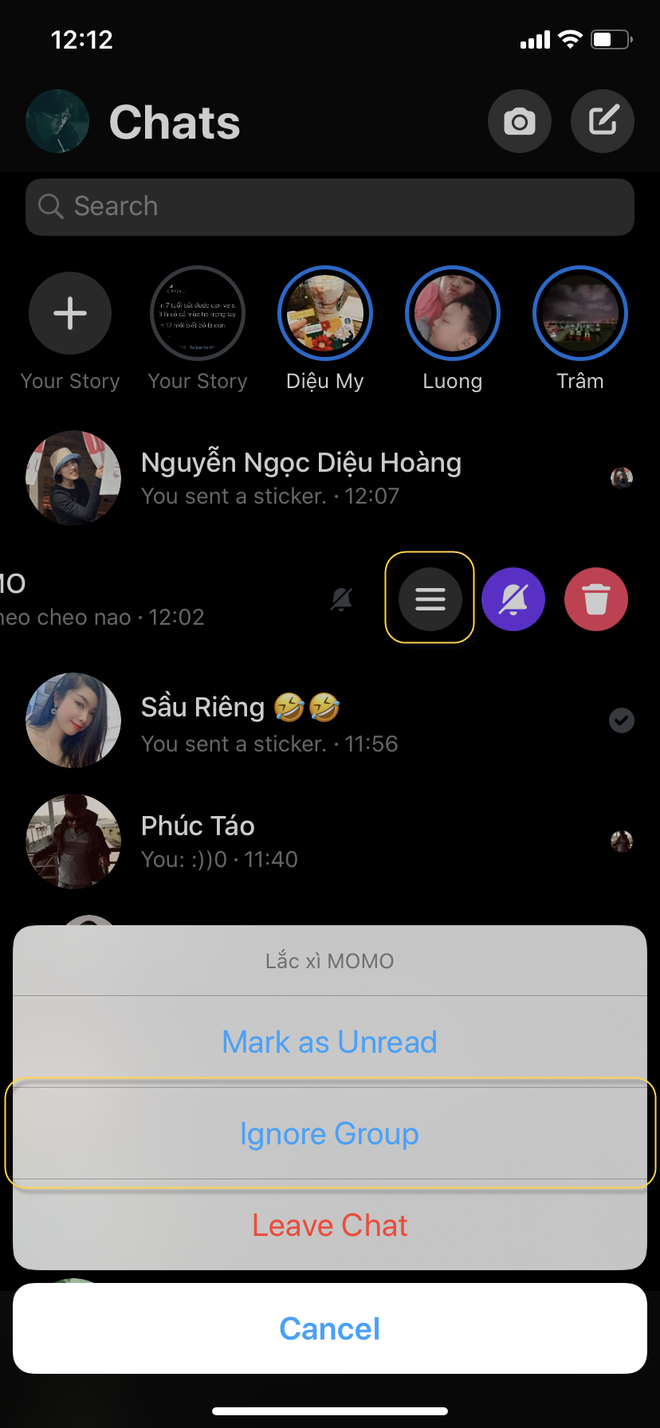Tap the purple mute notifications bell
Viewport: 660px width, 1428px height.
(513, 599)
